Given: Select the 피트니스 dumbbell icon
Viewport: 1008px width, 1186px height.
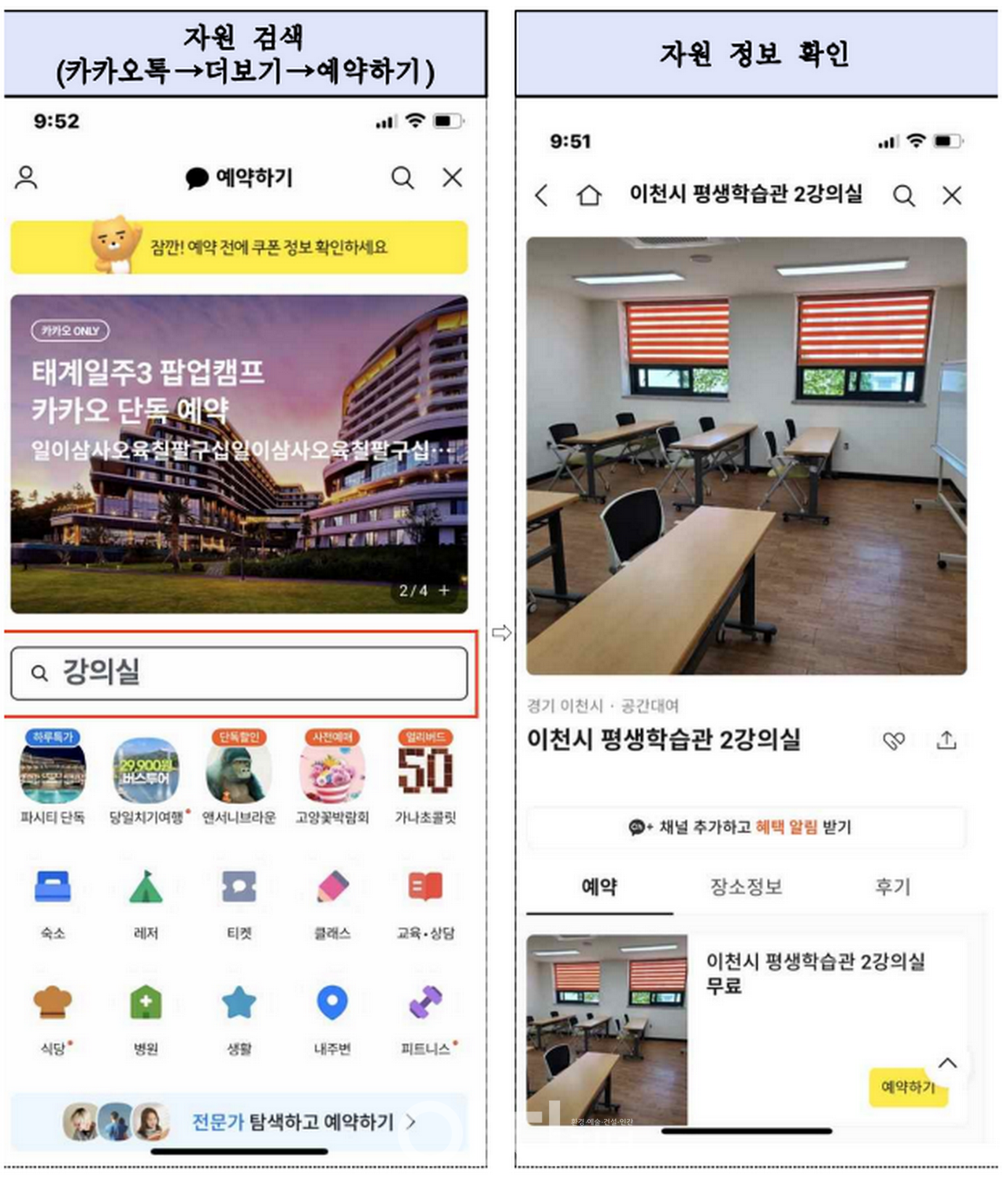Looking at the screenshot, I should (425, 1002).
